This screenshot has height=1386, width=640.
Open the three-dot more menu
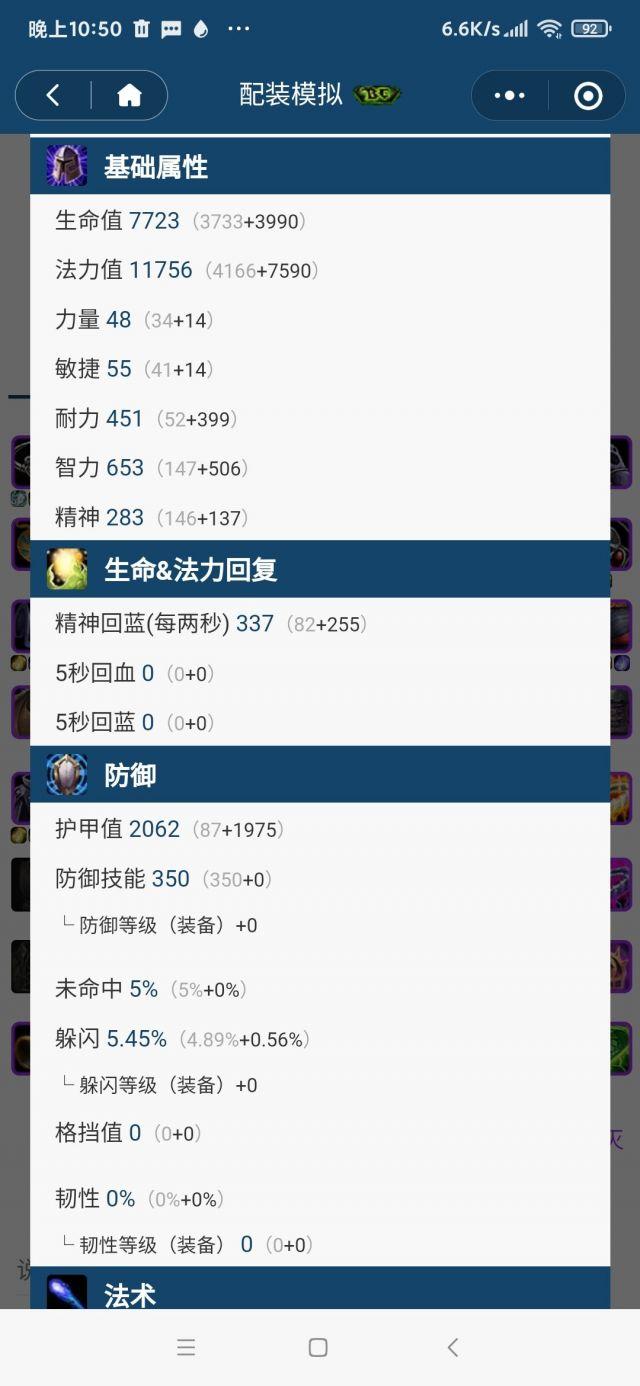[509, 96]
